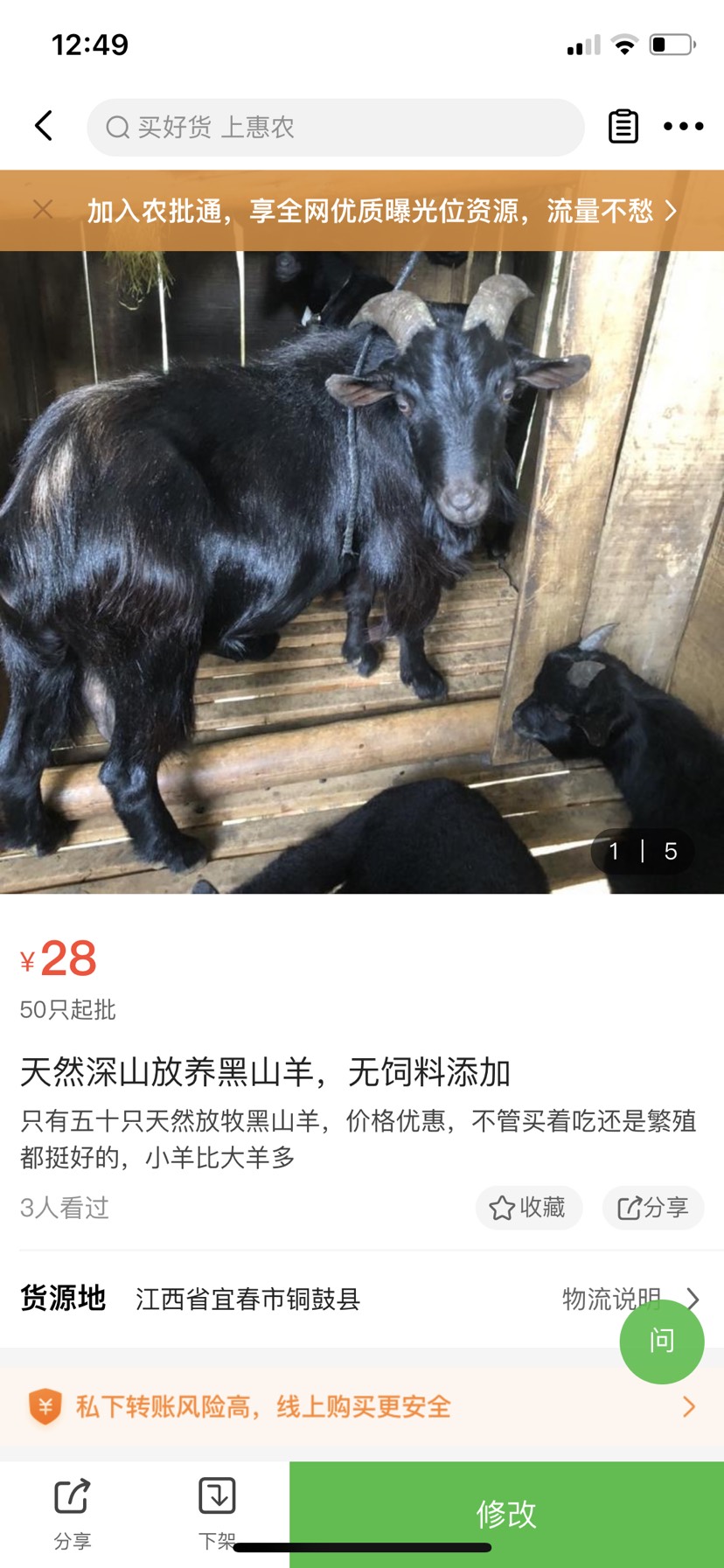The image size is (724, 1568).
Task: Tap the green 问 floating button
Action: click(x=662, y=1341)
